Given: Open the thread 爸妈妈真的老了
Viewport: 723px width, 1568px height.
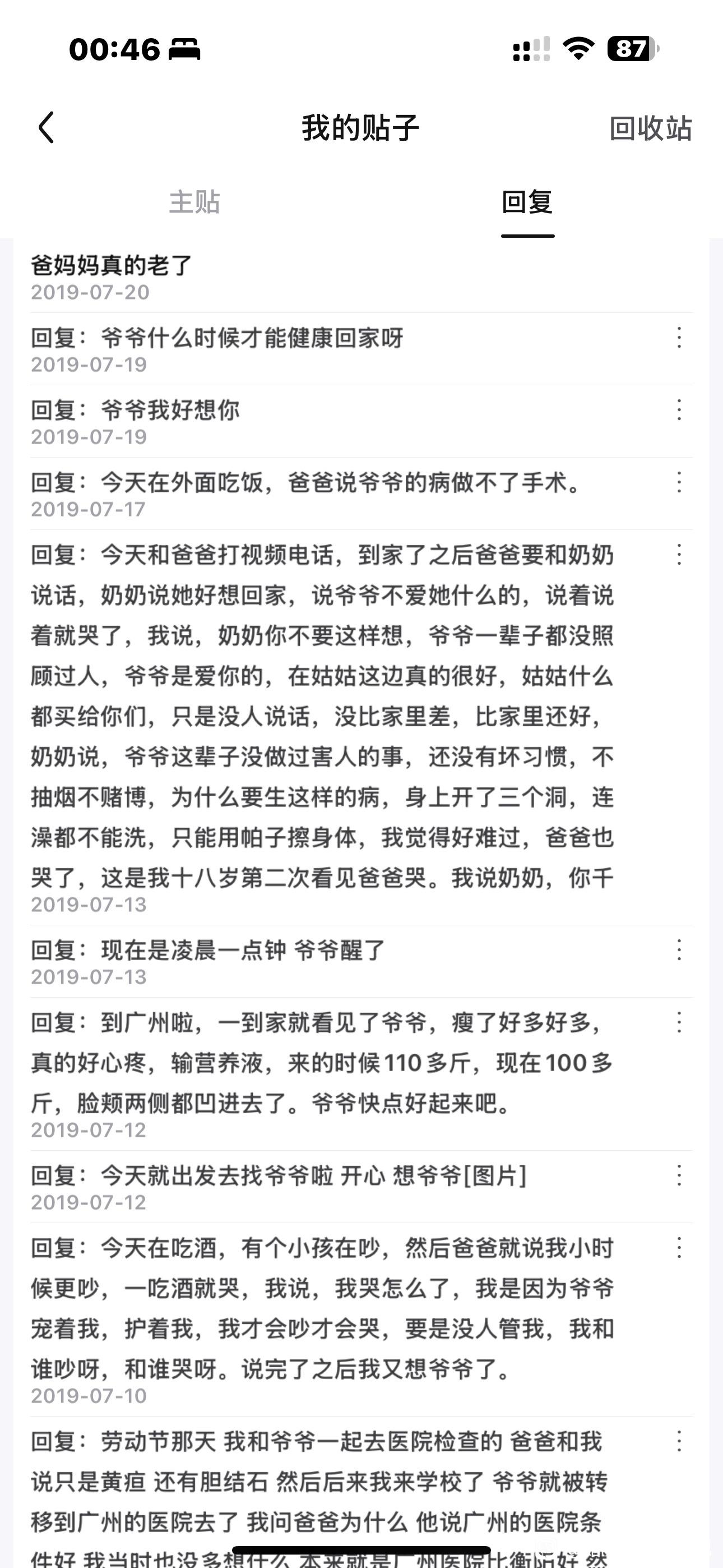Looking at the screenshot, I should coord(112,265).
